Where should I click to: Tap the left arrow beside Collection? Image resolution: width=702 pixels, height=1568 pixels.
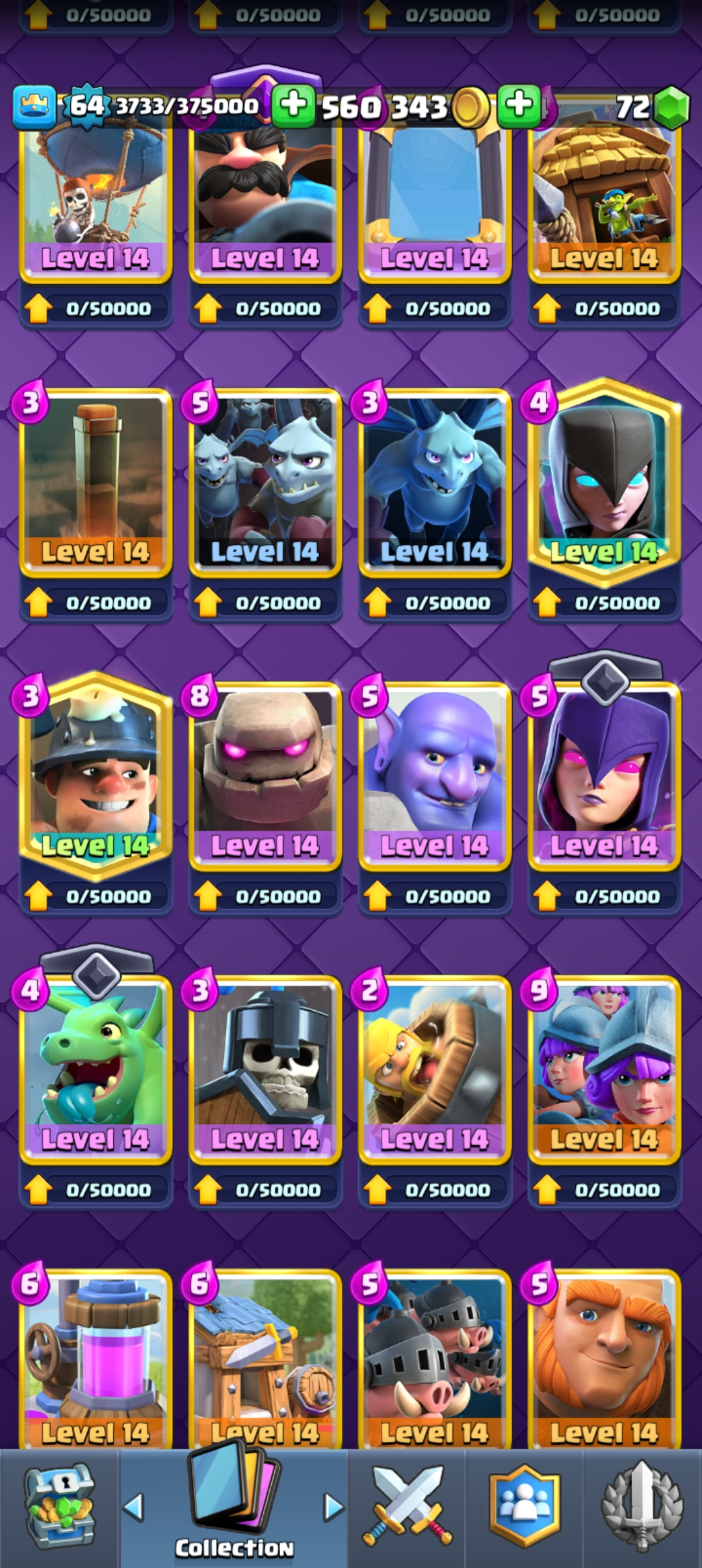pyautogui.click(x=133, y=1507)
